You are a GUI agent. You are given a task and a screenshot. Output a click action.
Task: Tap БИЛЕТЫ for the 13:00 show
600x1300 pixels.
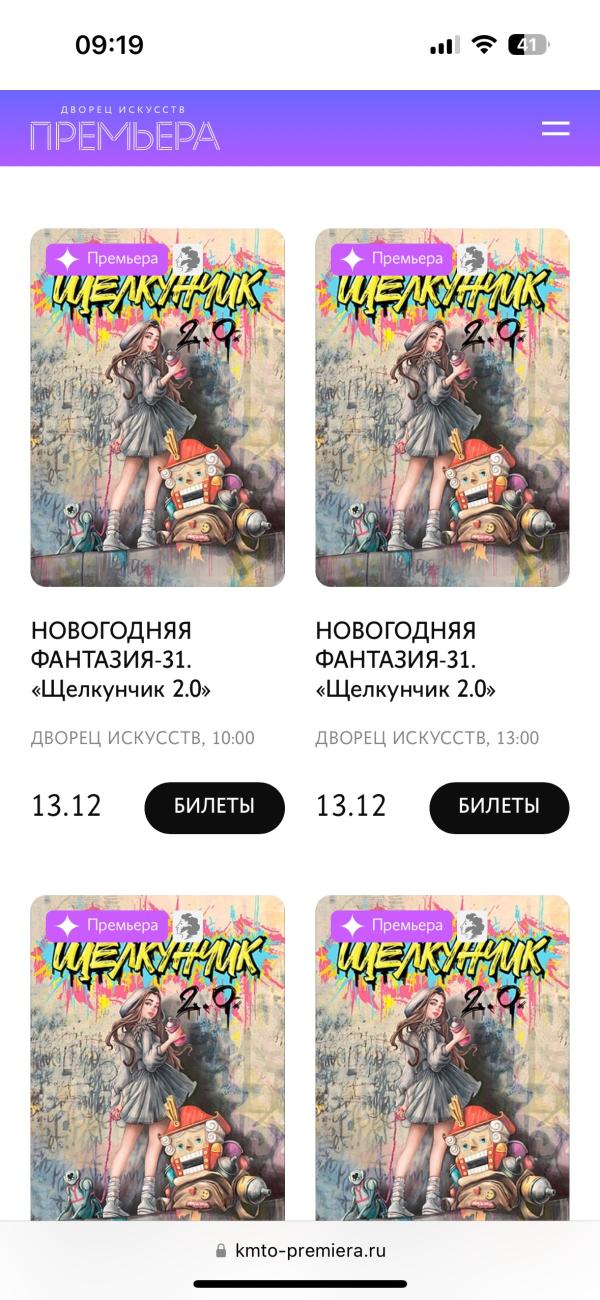(x=499, y=807)
